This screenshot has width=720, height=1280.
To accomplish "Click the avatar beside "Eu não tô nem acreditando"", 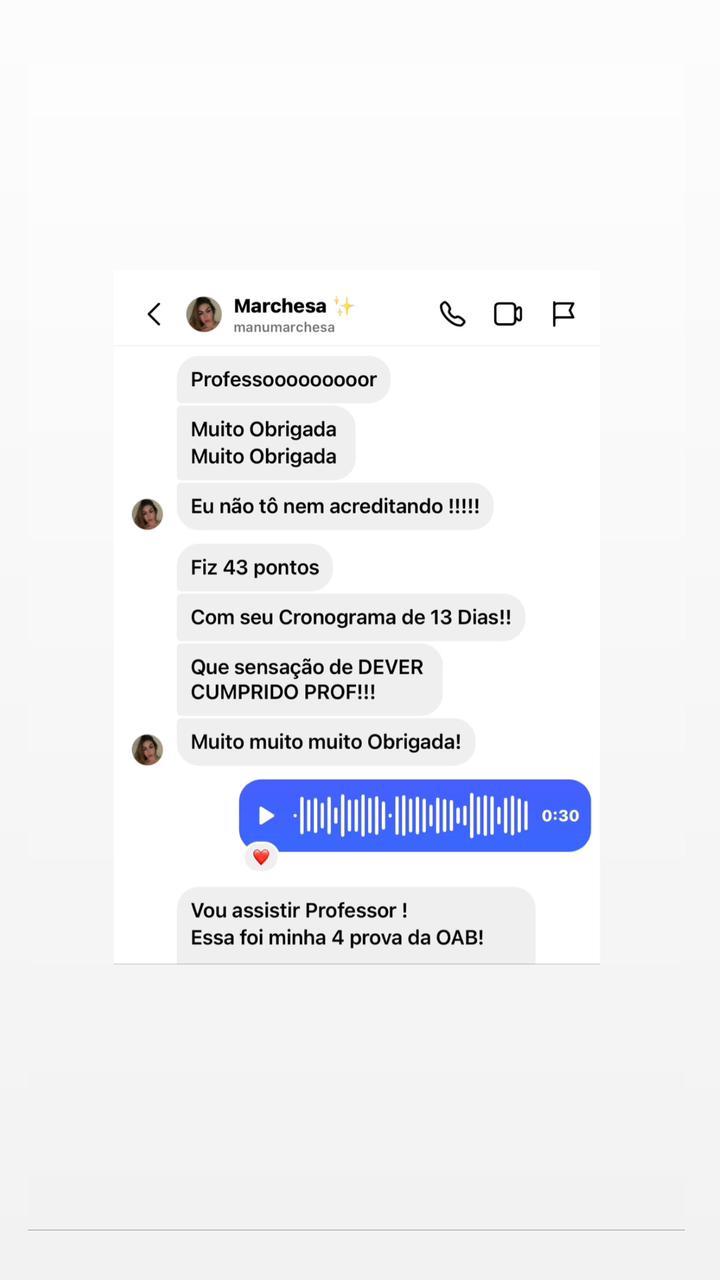I will pos(147,513).
